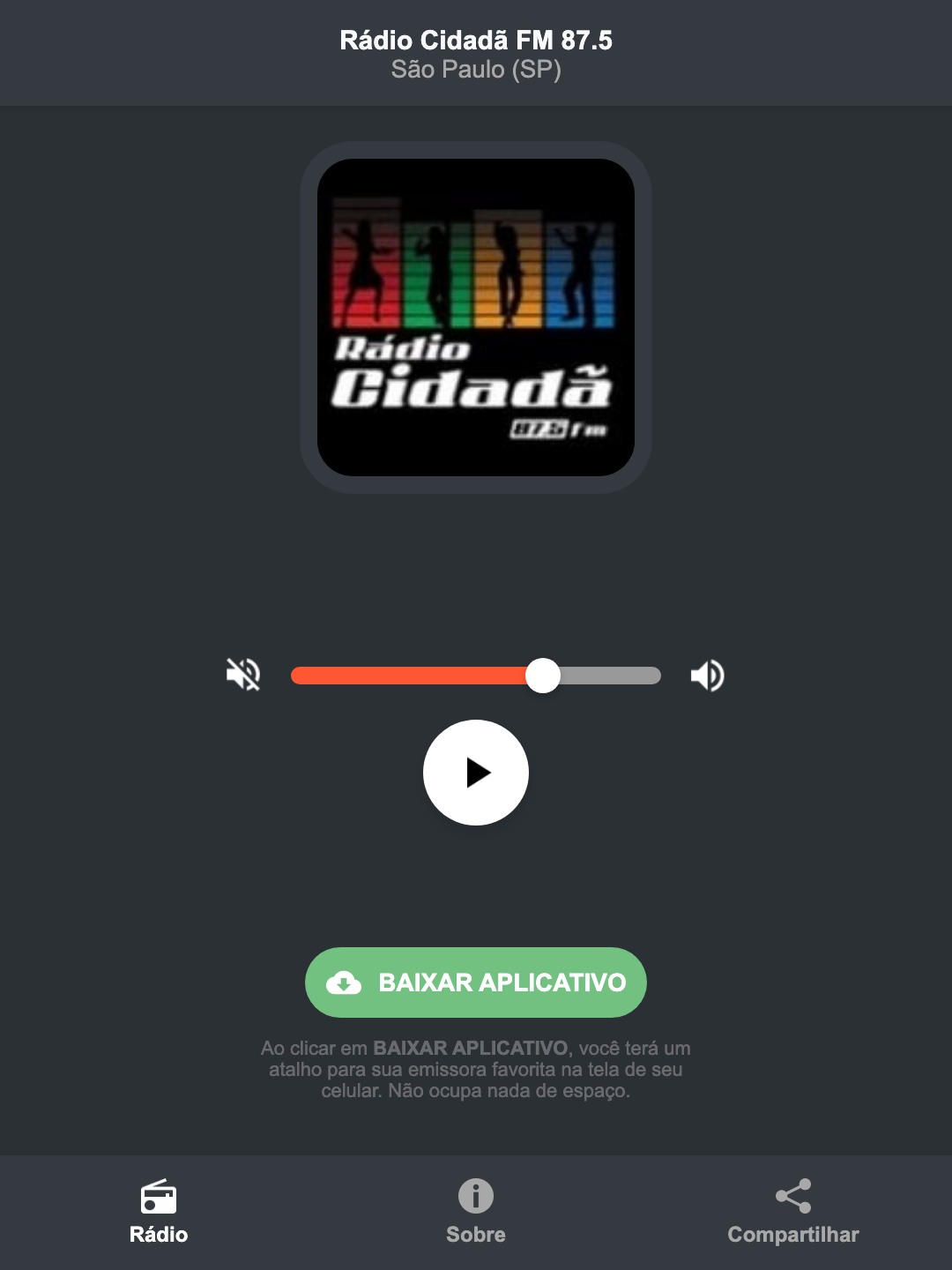Screen dimensions: 952x1270
Task: Open station info via the info icon
Action: 475,1197
